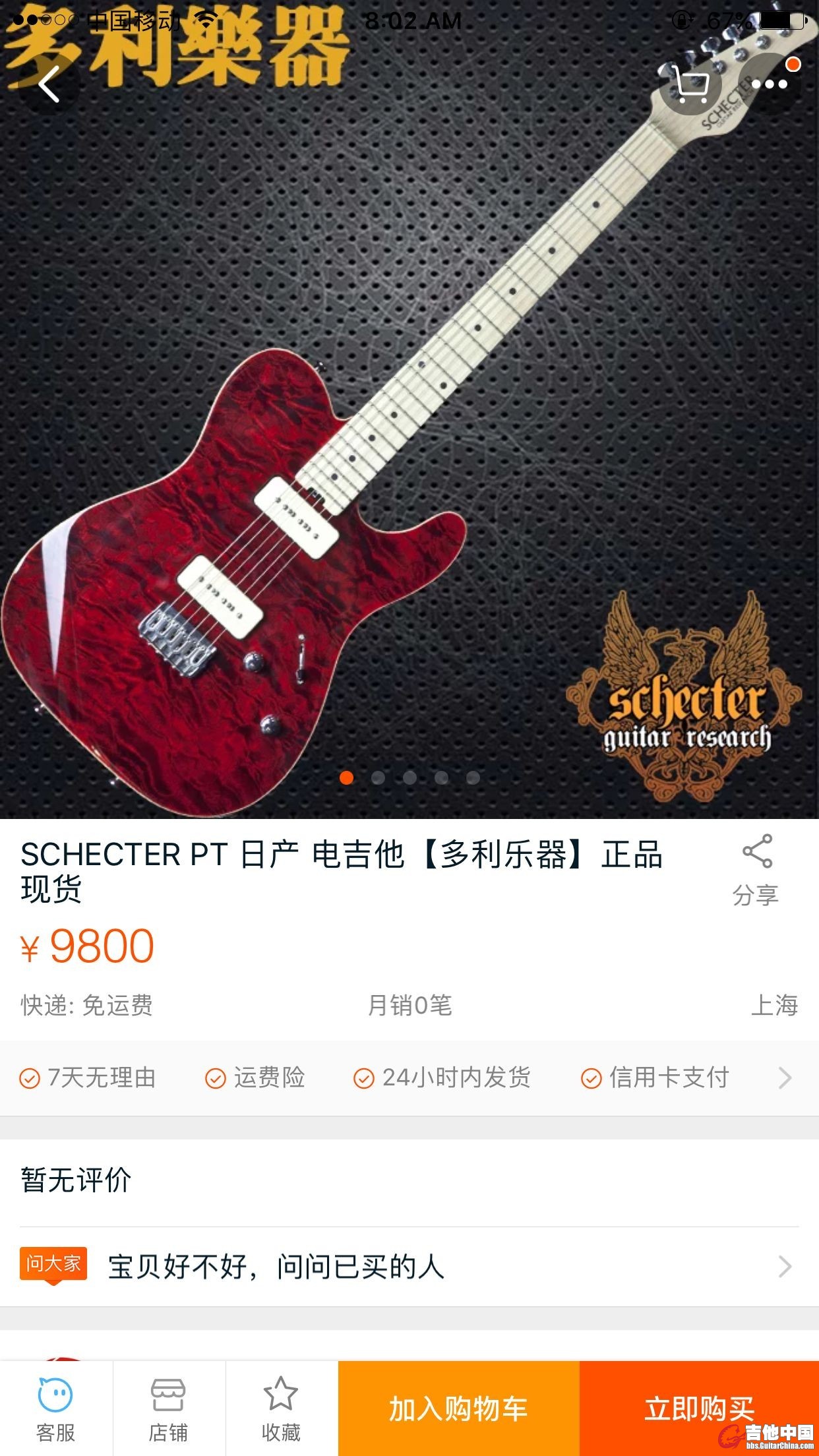Viewport: 819px width, 1456px height.
Task: Share this product via 分享
Action: tap(756, 870)
